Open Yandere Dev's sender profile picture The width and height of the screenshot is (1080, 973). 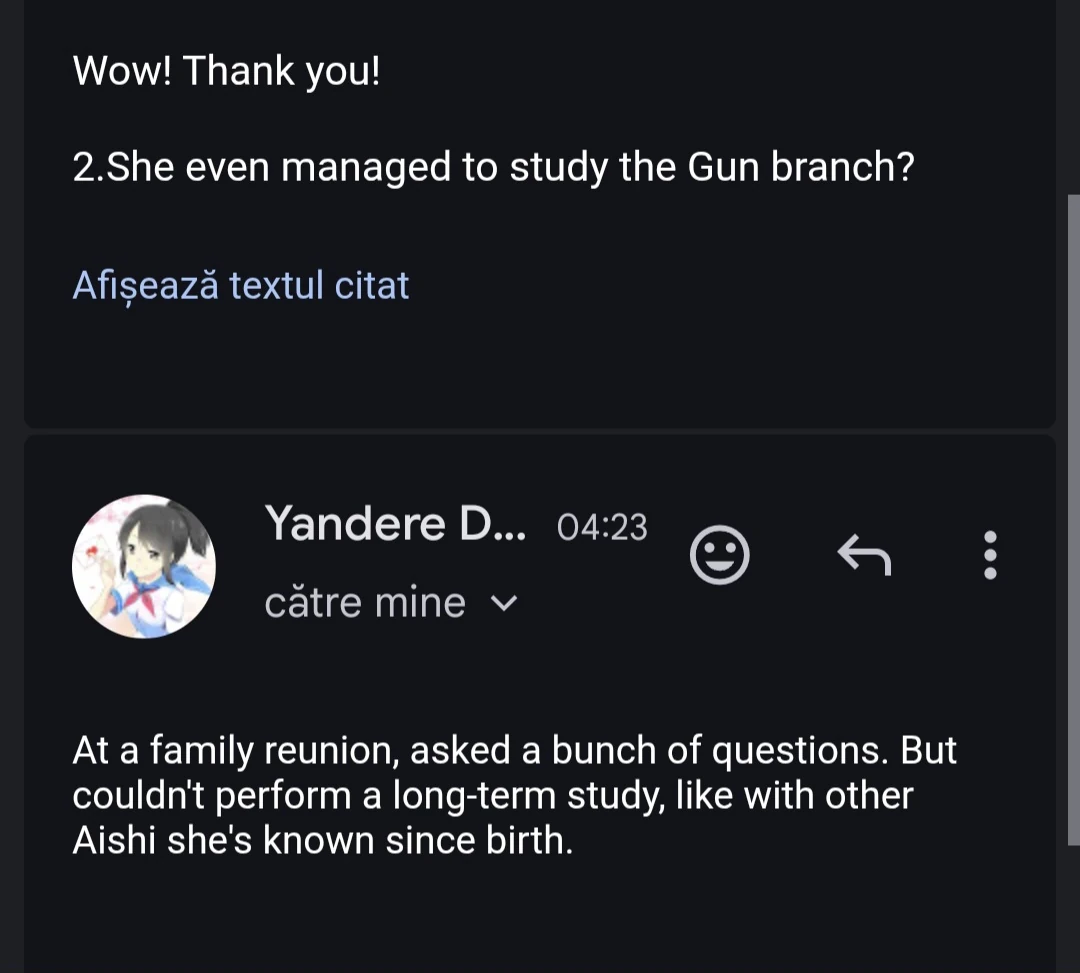click(x=144, y=566)
